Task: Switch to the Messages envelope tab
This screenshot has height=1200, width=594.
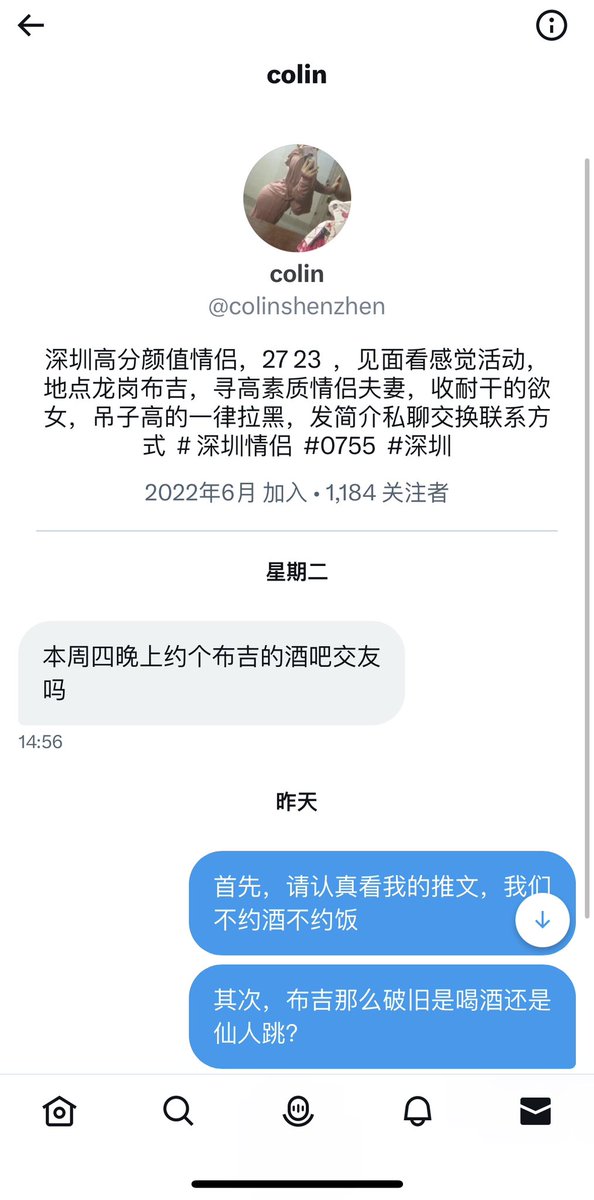Action: (535, 1111)
